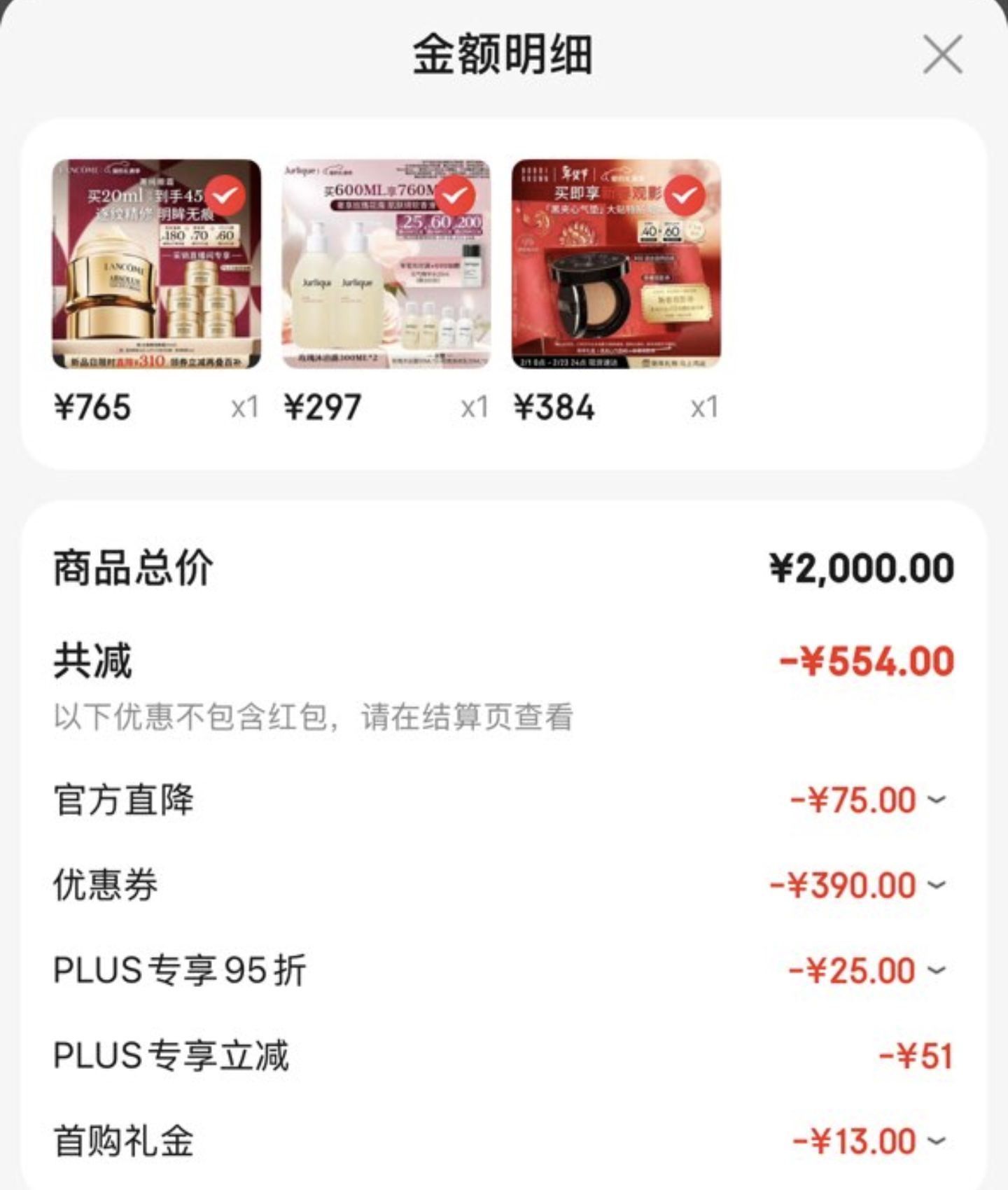Viewport: 1008px width, 1190px height.
Task: Open the cushion compact product priced ¥384
Action: tap(616, 264)
